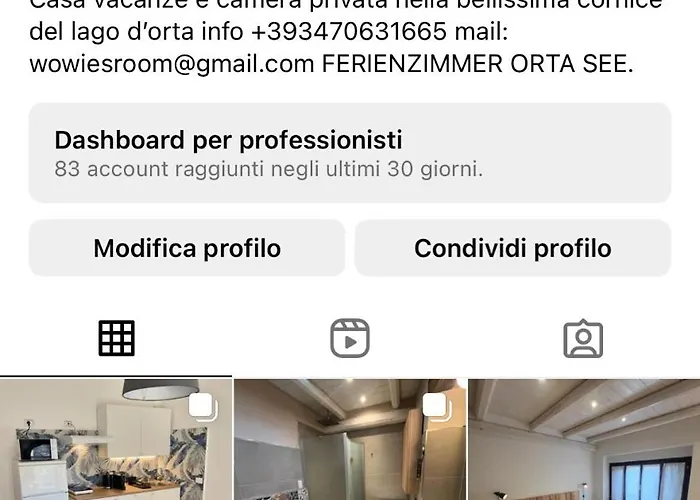The image size is (700, 500).
Task: Open the middle bathroom photo post
Action: coord(349,440)
